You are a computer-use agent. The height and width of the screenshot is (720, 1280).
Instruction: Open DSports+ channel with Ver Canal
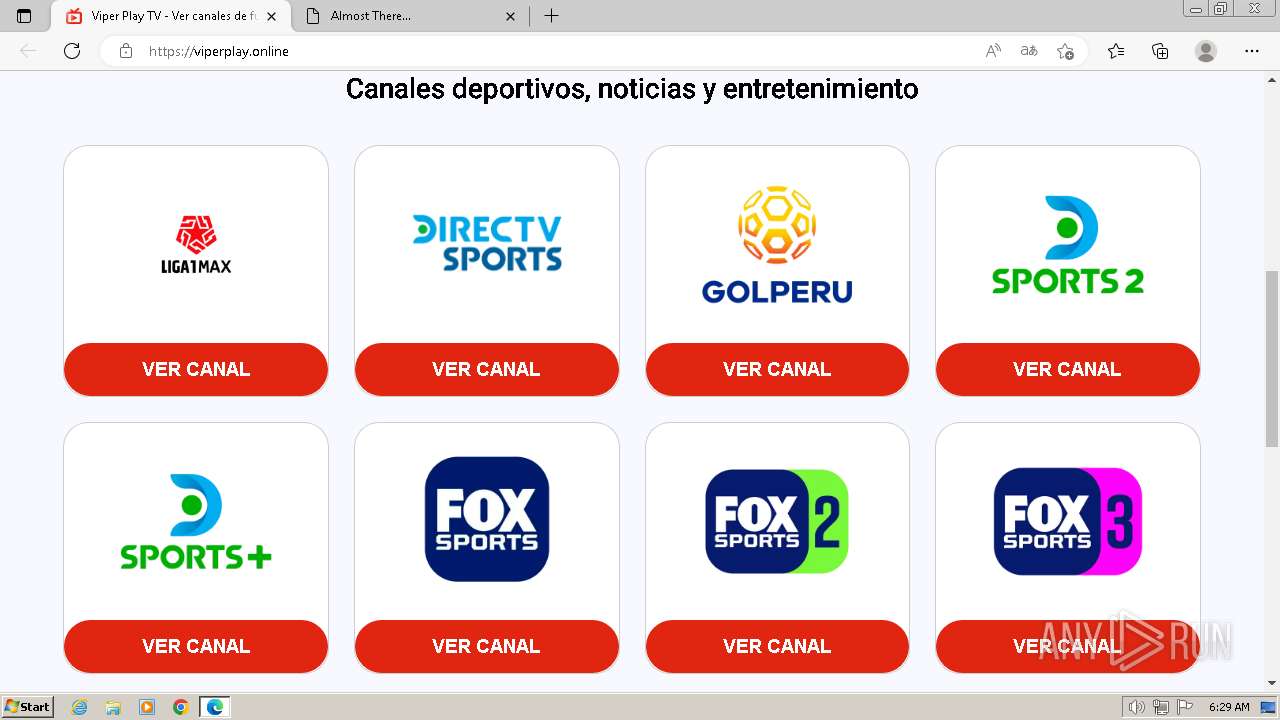(x=196, y=646)
